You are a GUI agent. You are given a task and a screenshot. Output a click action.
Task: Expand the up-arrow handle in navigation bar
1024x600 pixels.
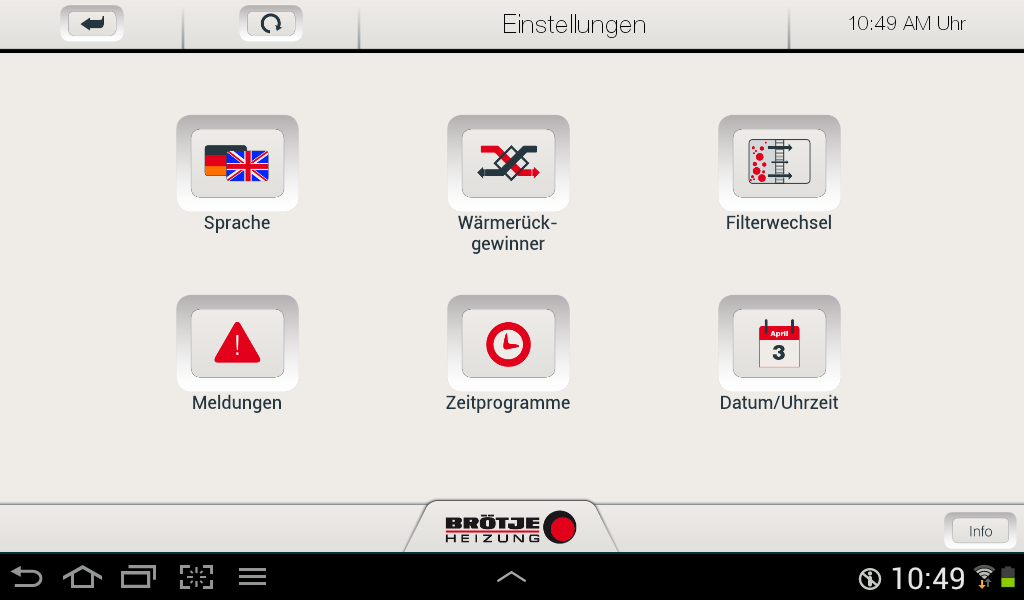[x=511, y=576]
